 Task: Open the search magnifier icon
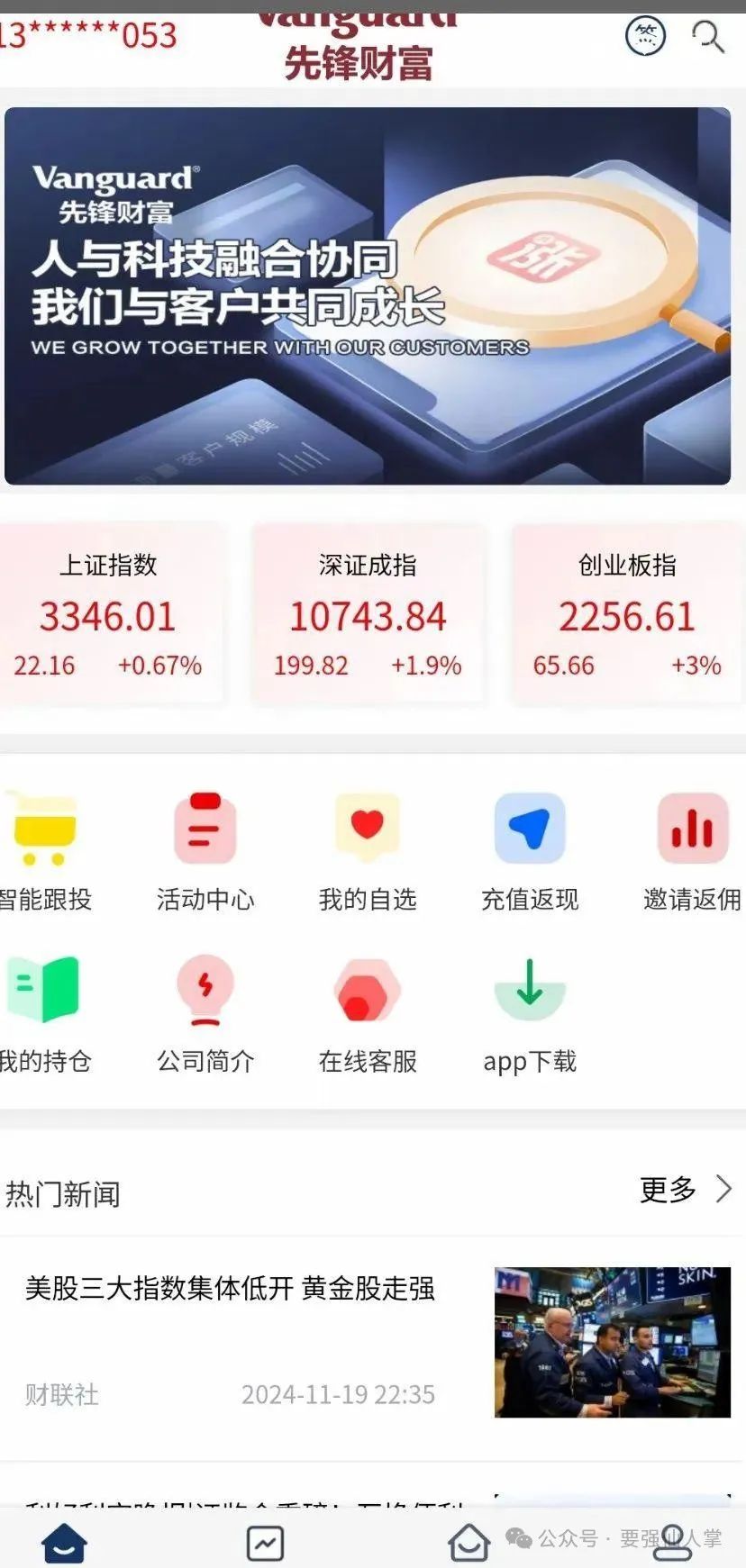pyautogui.click(x=707, y=37)
